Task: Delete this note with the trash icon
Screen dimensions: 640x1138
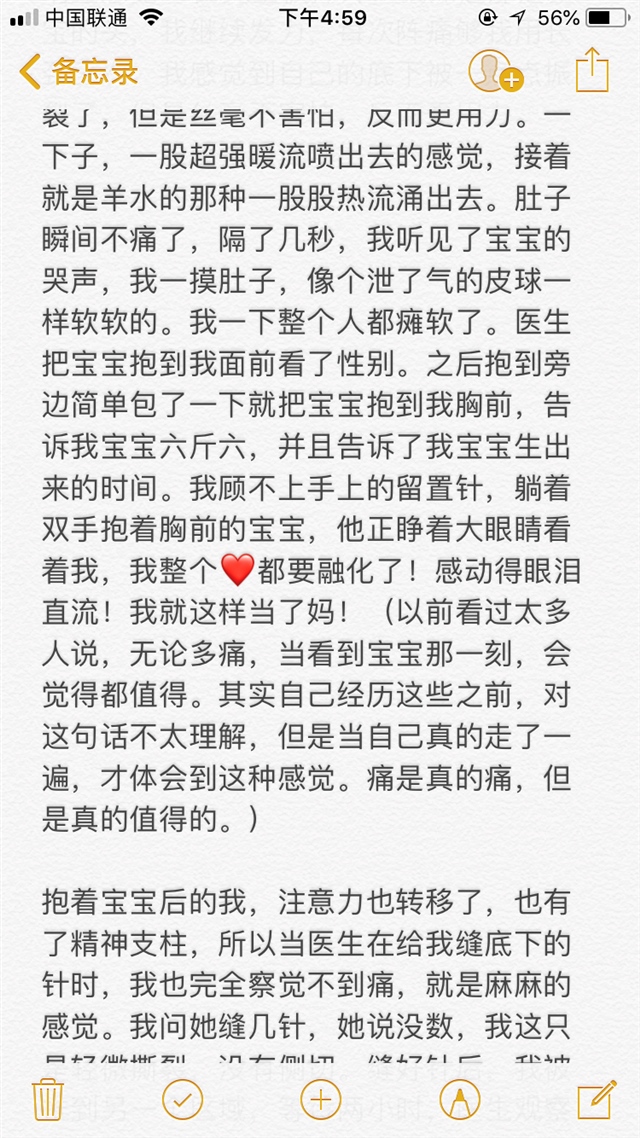Action: [x=47, y=1098]
